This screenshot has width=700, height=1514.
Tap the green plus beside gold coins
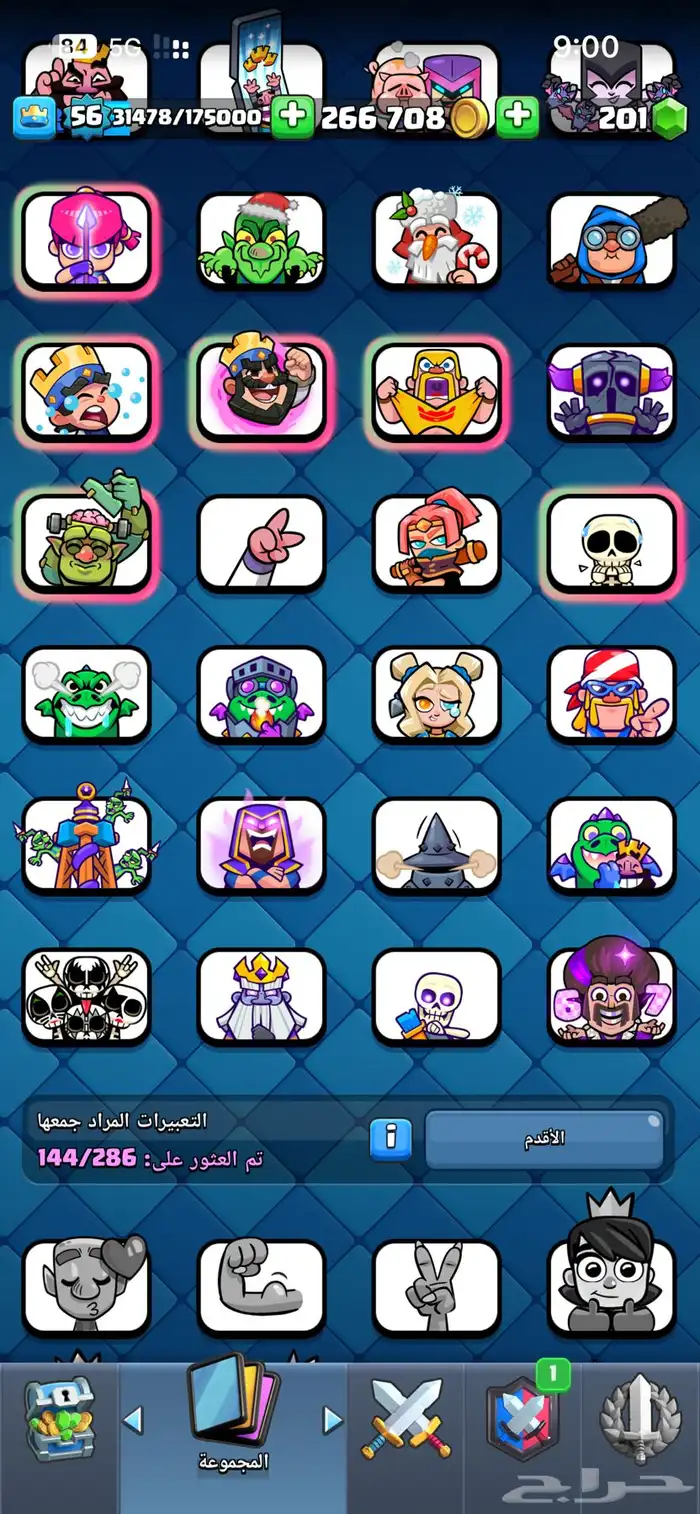pos(517,118)
